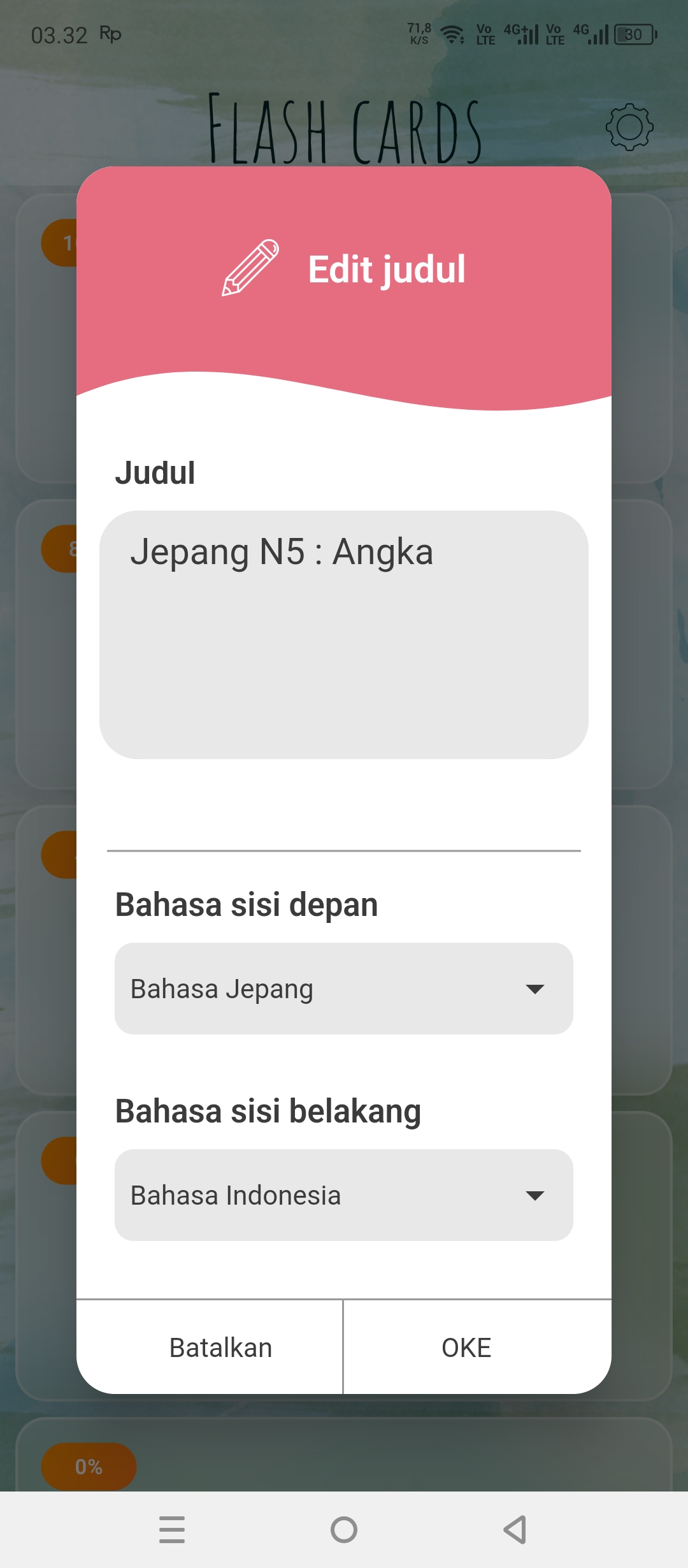Tap the VoLTE indicator in the status bar
Screen dimensions: 688x1568
click(484, 34)
